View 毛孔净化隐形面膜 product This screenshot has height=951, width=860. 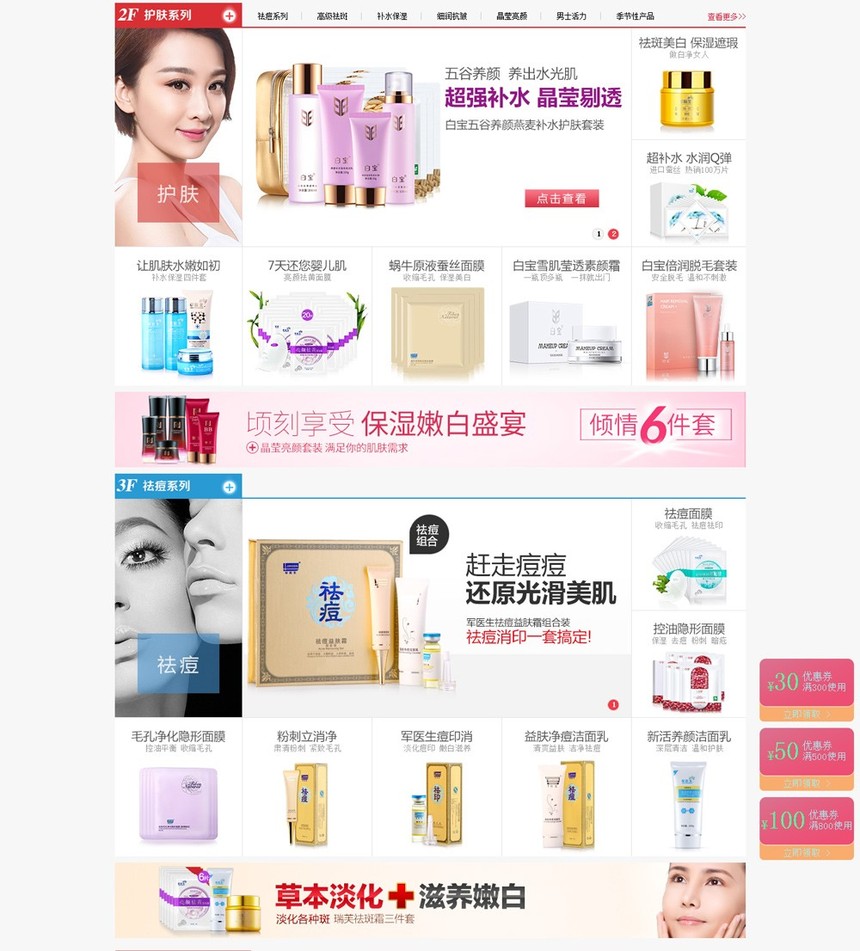click(x=178, y=790)
